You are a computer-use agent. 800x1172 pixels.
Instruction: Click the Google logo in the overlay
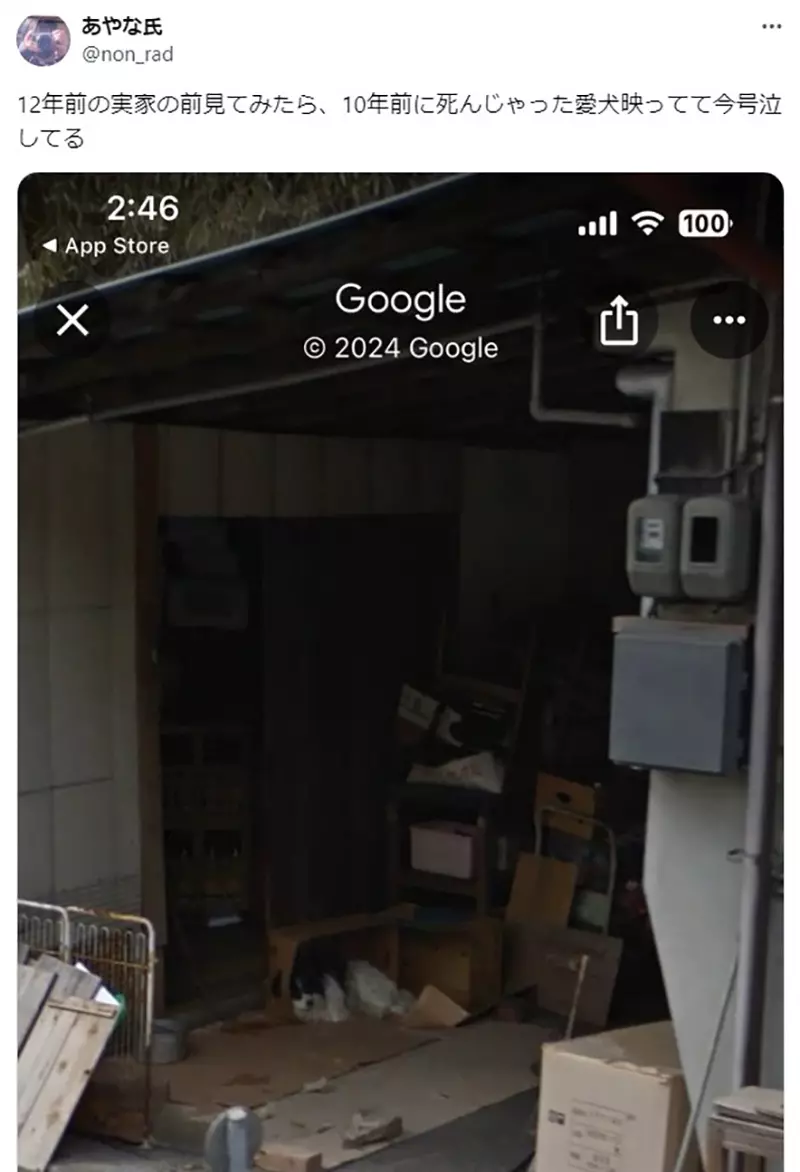pyautogui.click(x=401, y=299)
